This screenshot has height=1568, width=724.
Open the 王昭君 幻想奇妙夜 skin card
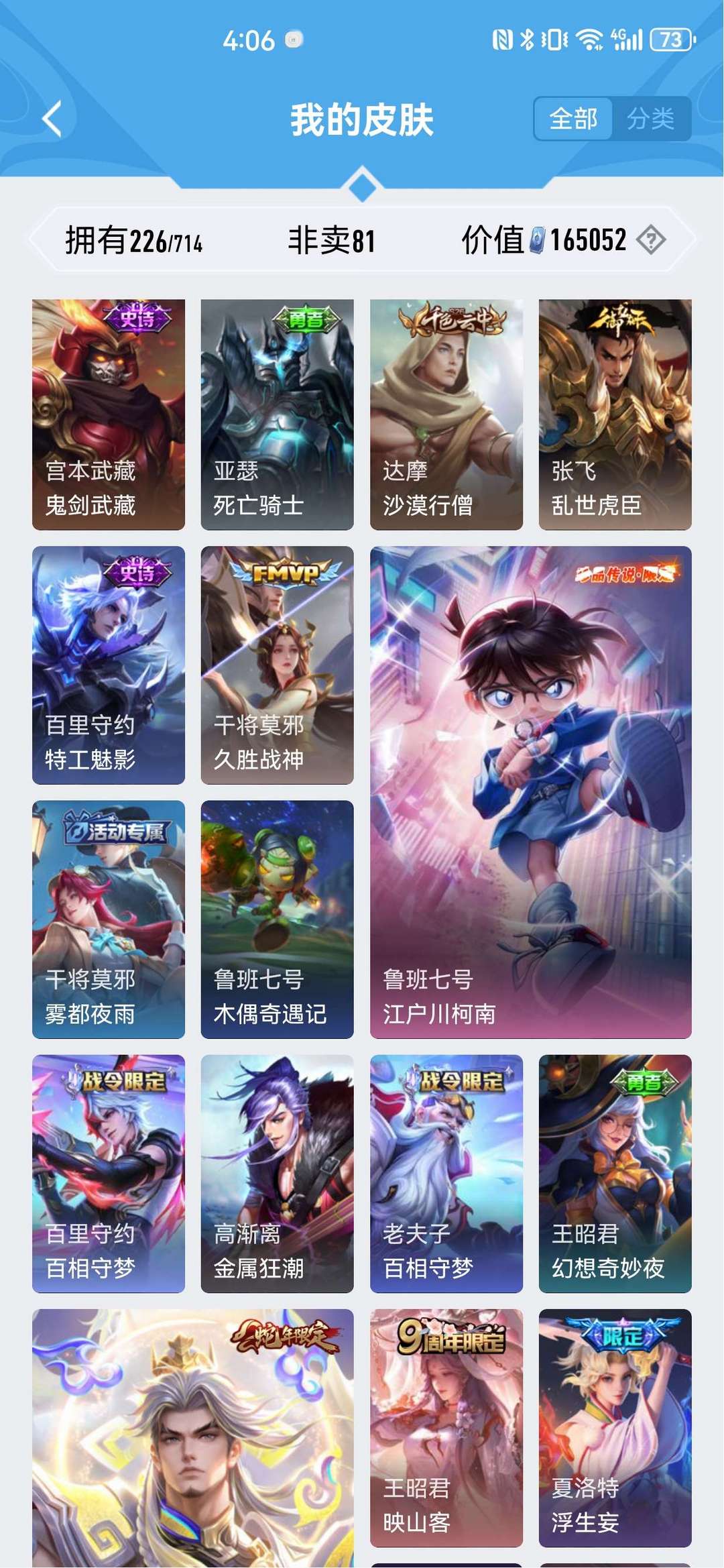[x=615, y=1174]
